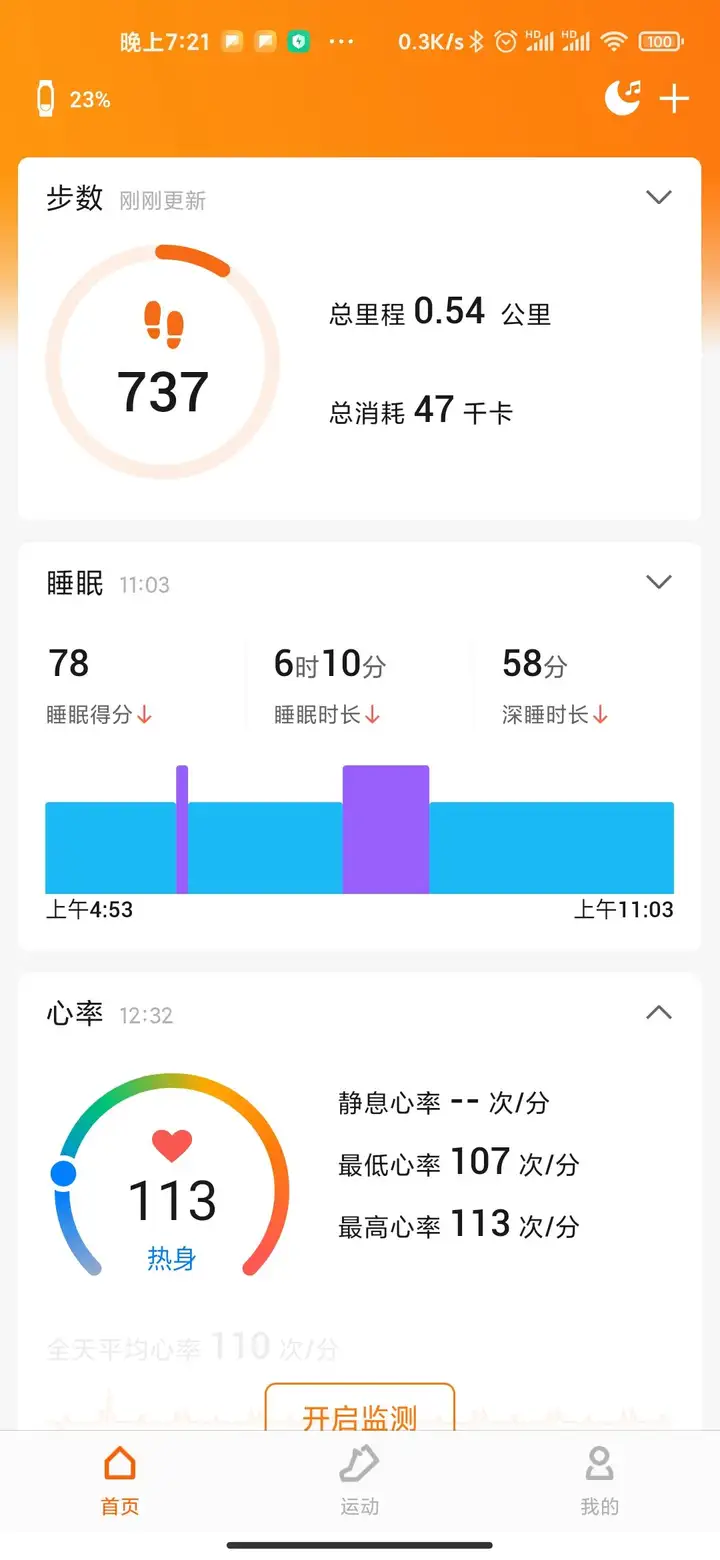Viewport: 720px width, 1560px height.
Task: Open the sleep stages chart details
Action: [x=359, y=830]
